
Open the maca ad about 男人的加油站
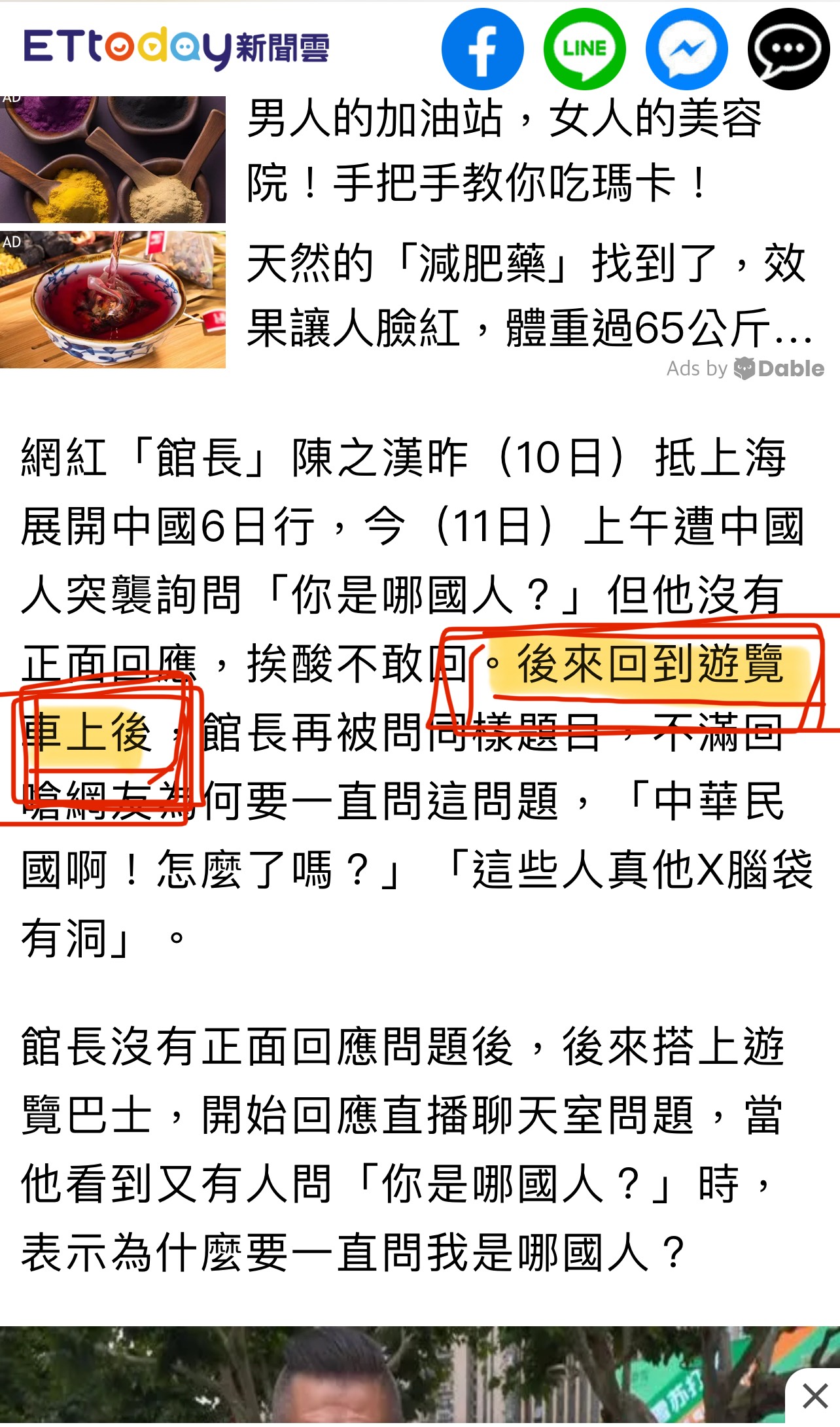click(504, 150)
